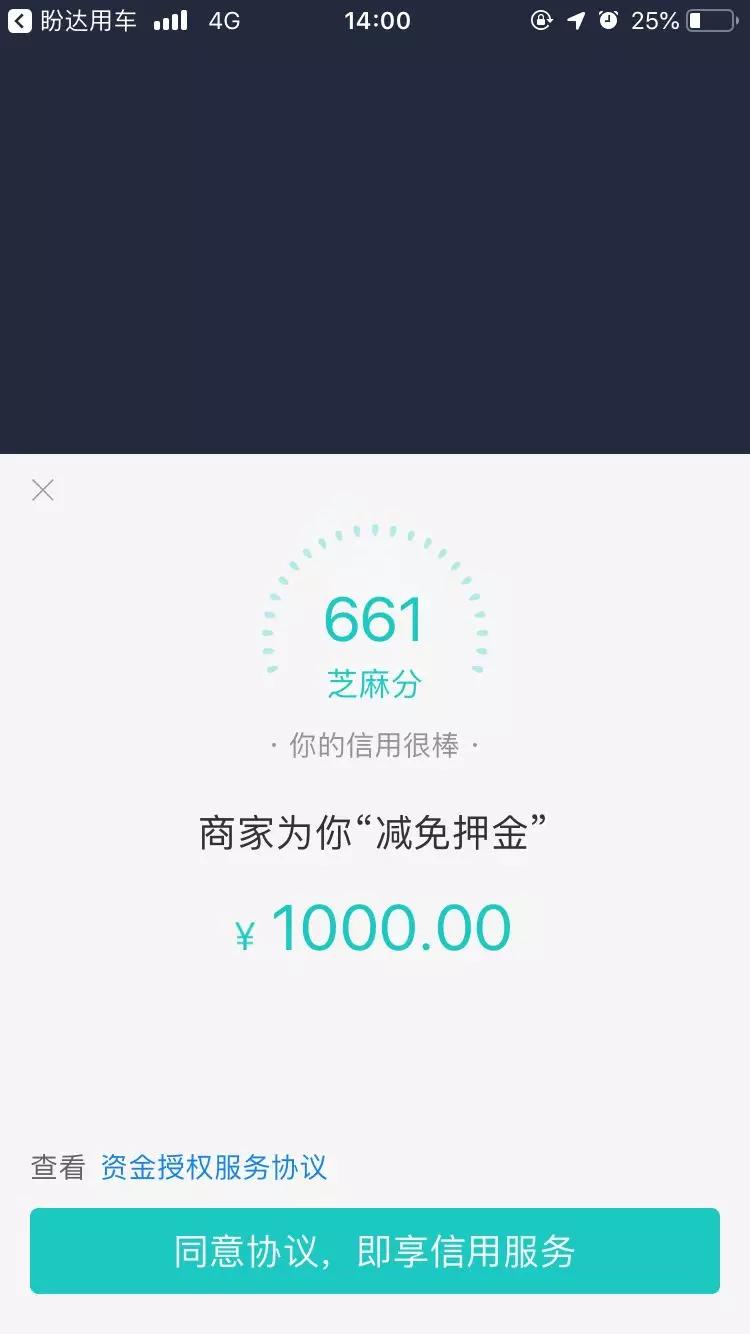The height and width of the screenshot is (1334, 750).
Task: Tap the 4G network indicator
Action: click(x=224, y=20)
